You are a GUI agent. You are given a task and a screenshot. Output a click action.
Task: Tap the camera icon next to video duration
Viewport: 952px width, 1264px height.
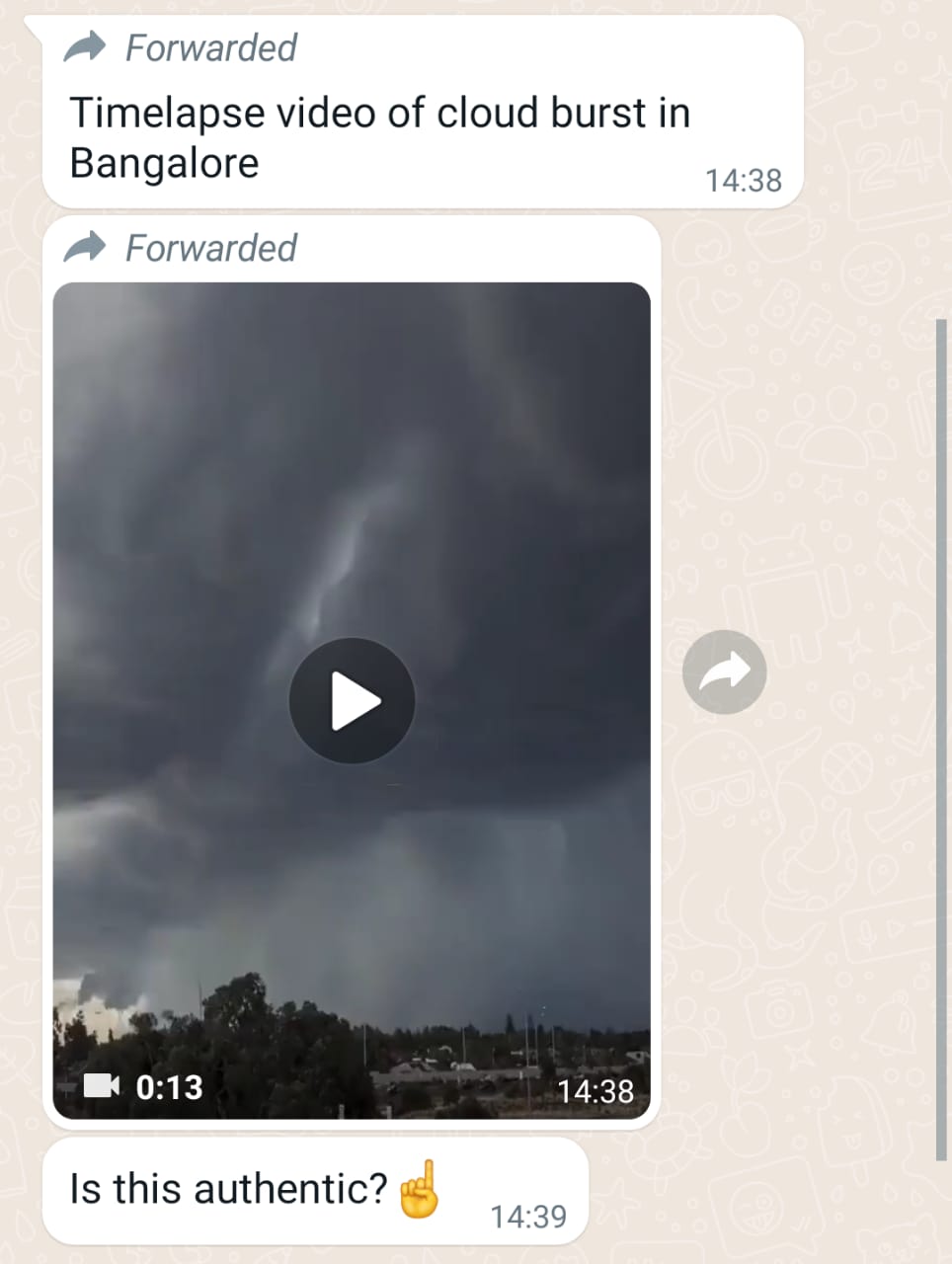[102, 1086]
